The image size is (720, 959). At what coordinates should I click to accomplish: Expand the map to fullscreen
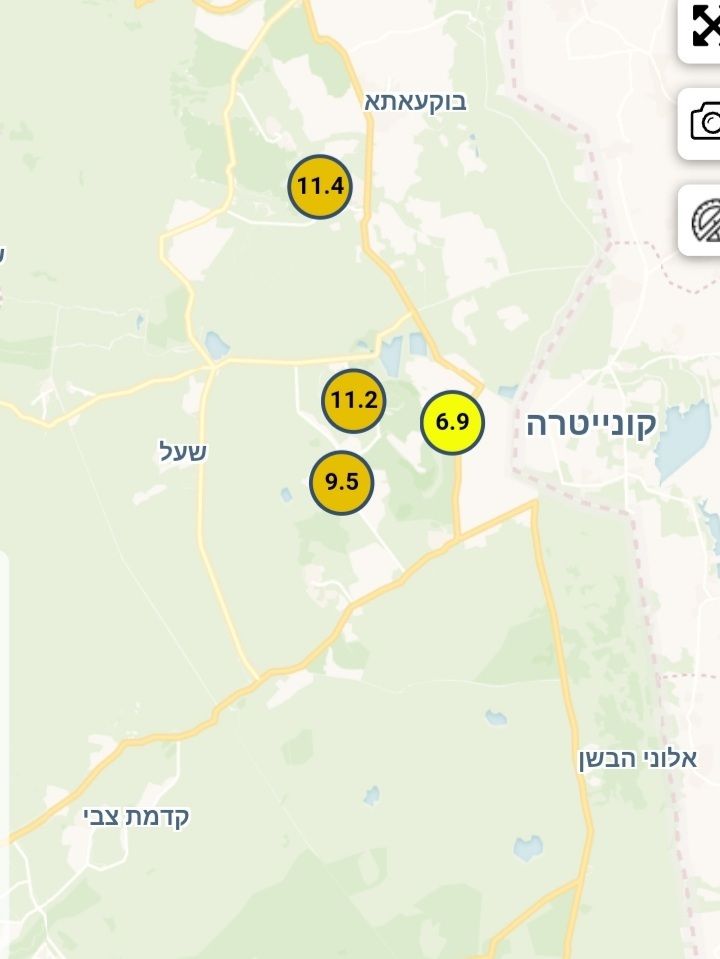pyautogui.click(x=704, y=27)
